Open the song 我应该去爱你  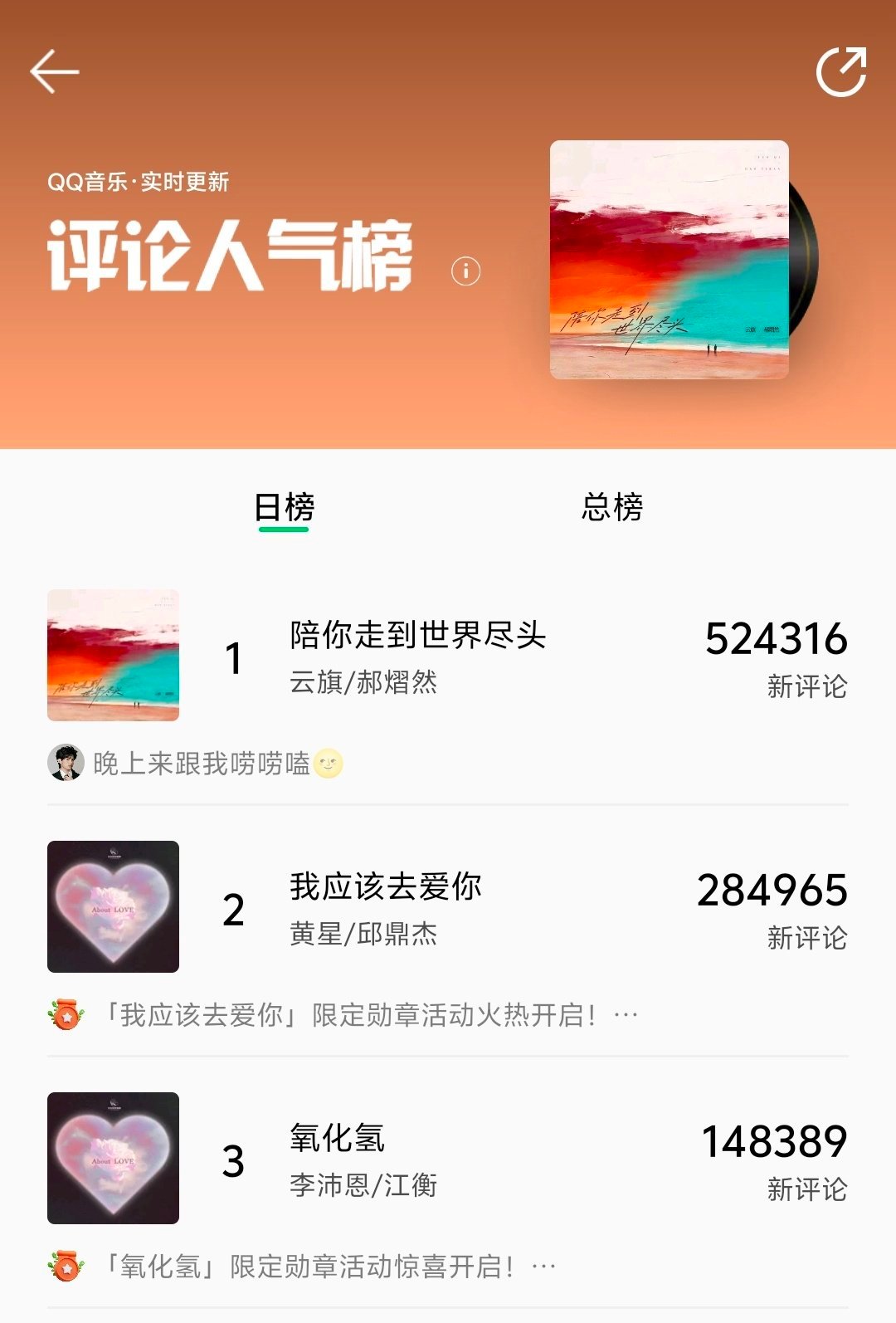pyautogui.click(x=386, y=887)
